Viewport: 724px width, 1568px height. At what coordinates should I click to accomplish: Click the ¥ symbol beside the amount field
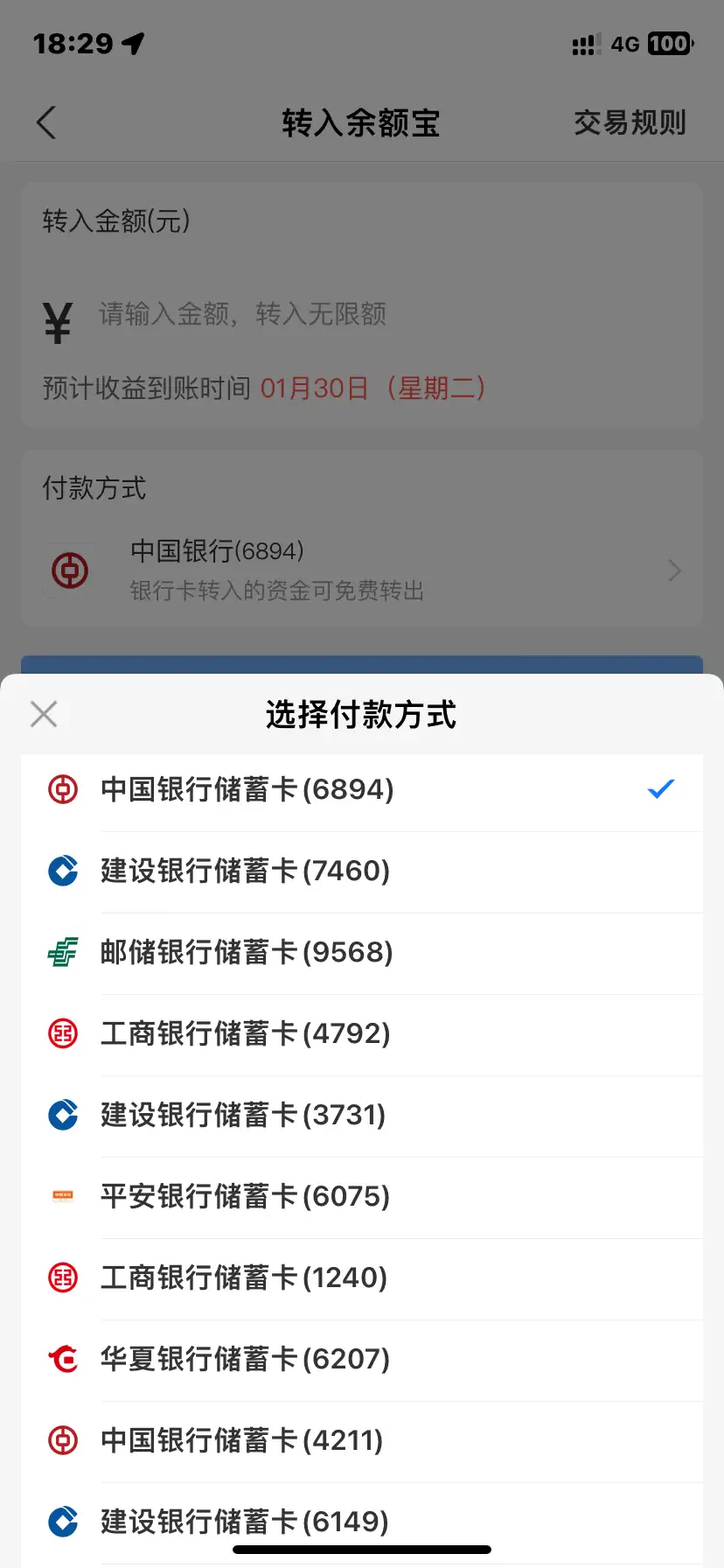pyautogui.click(x=56, y=321)
